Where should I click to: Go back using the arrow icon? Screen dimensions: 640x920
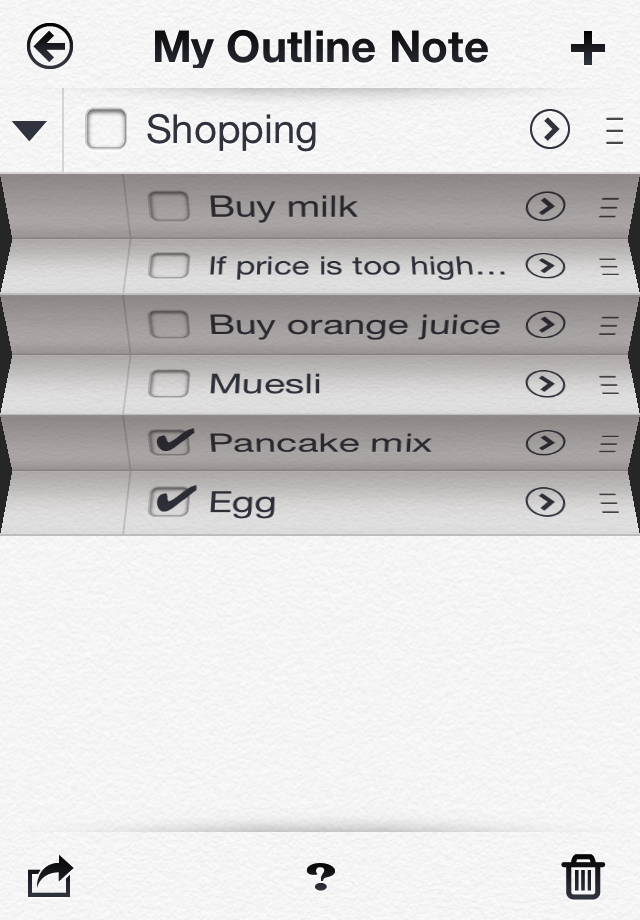click(x=49, y=47)
